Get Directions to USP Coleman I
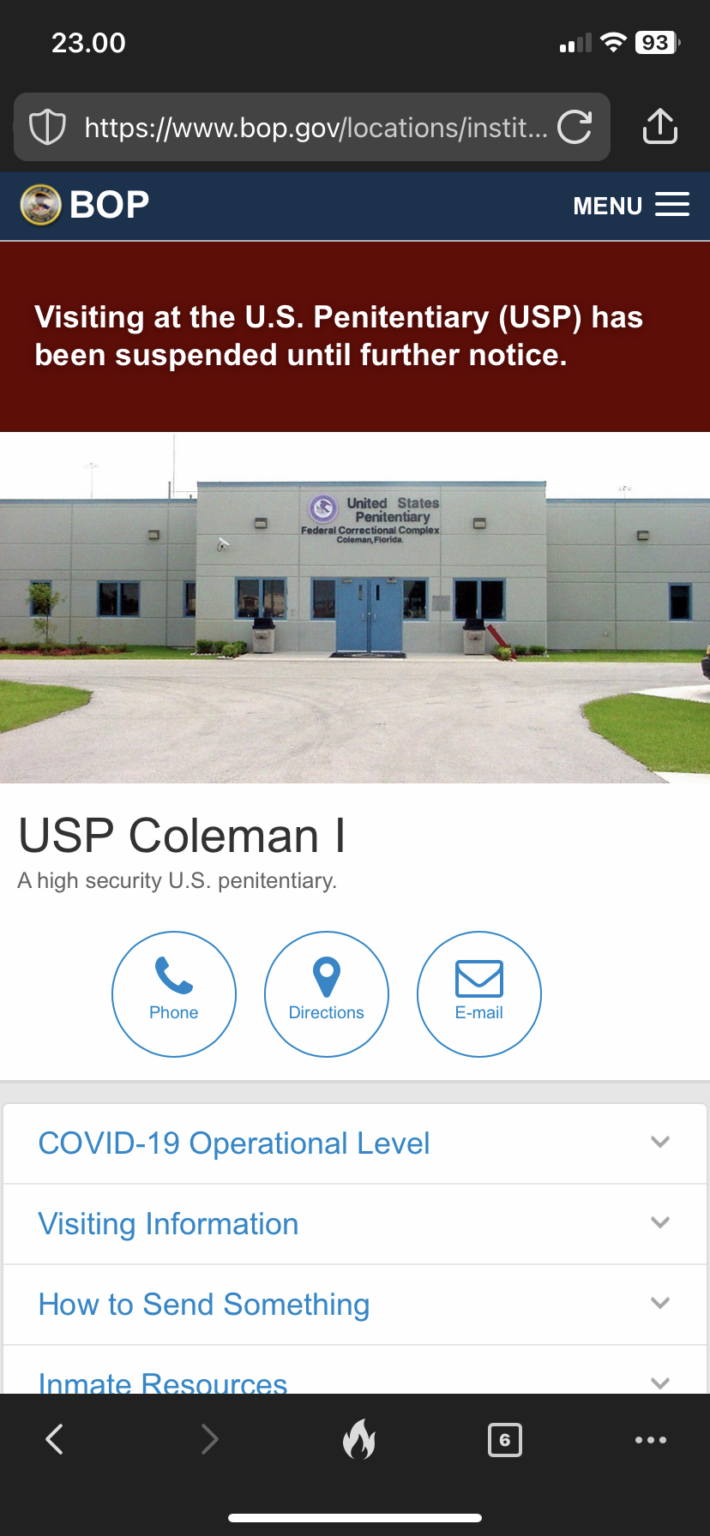Screen dimensions: 710x1536 pos(326,994)
